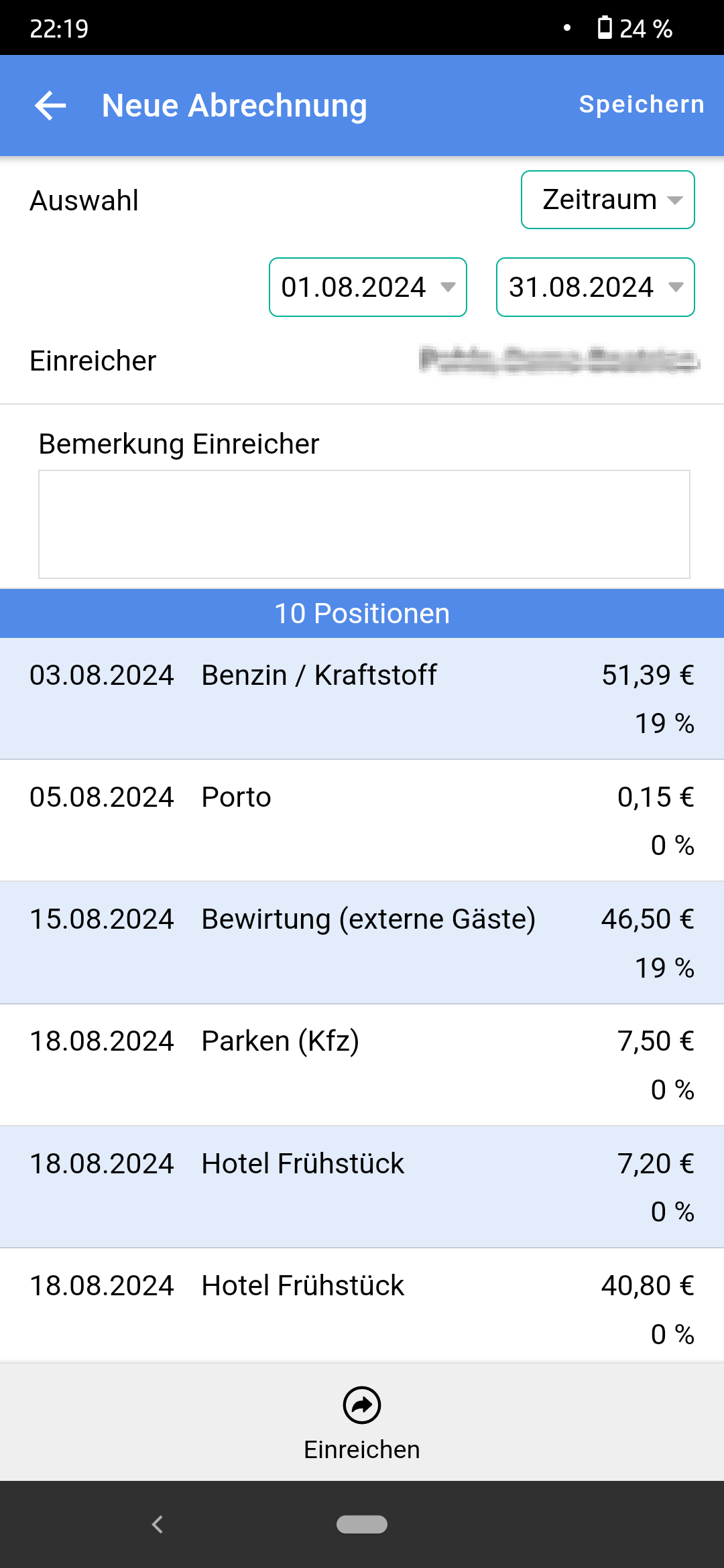Open Hotel Frühstück entry for 40,80 €
724x1568 pixels.
coord(362,1305)
